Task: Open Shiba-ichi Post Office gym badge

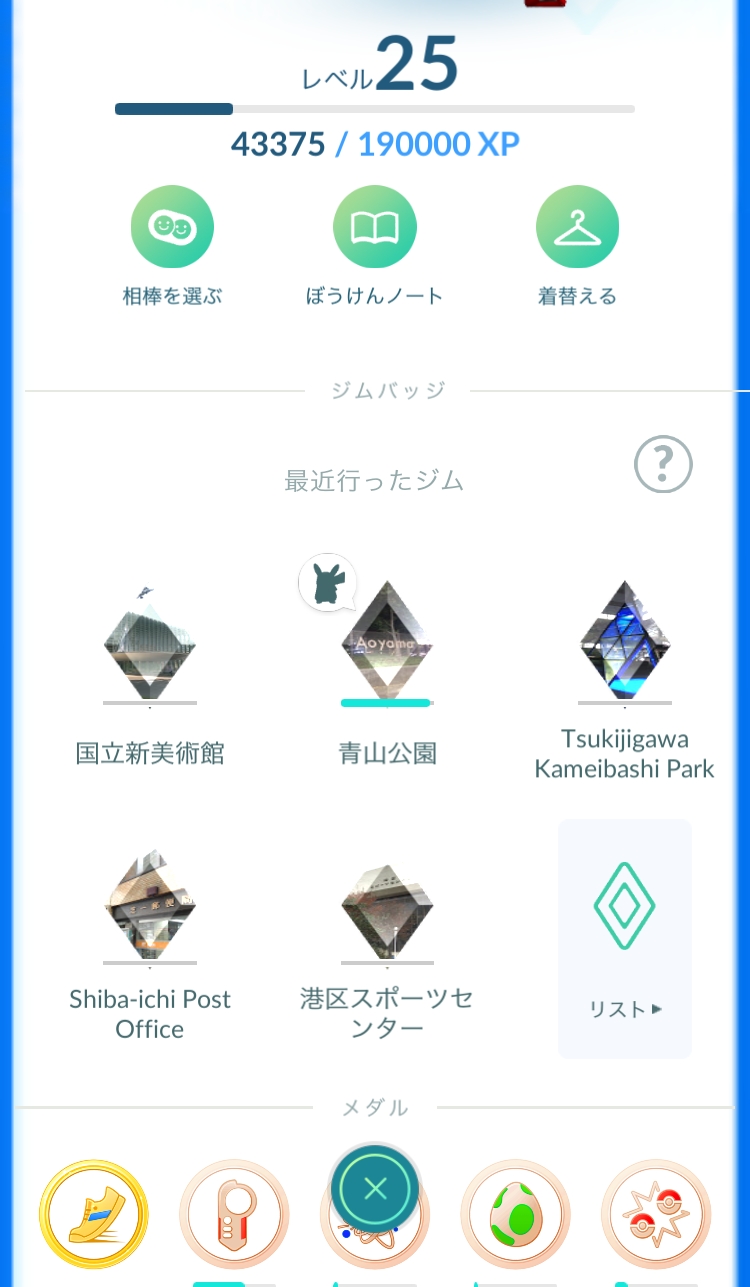Action: 150,907
